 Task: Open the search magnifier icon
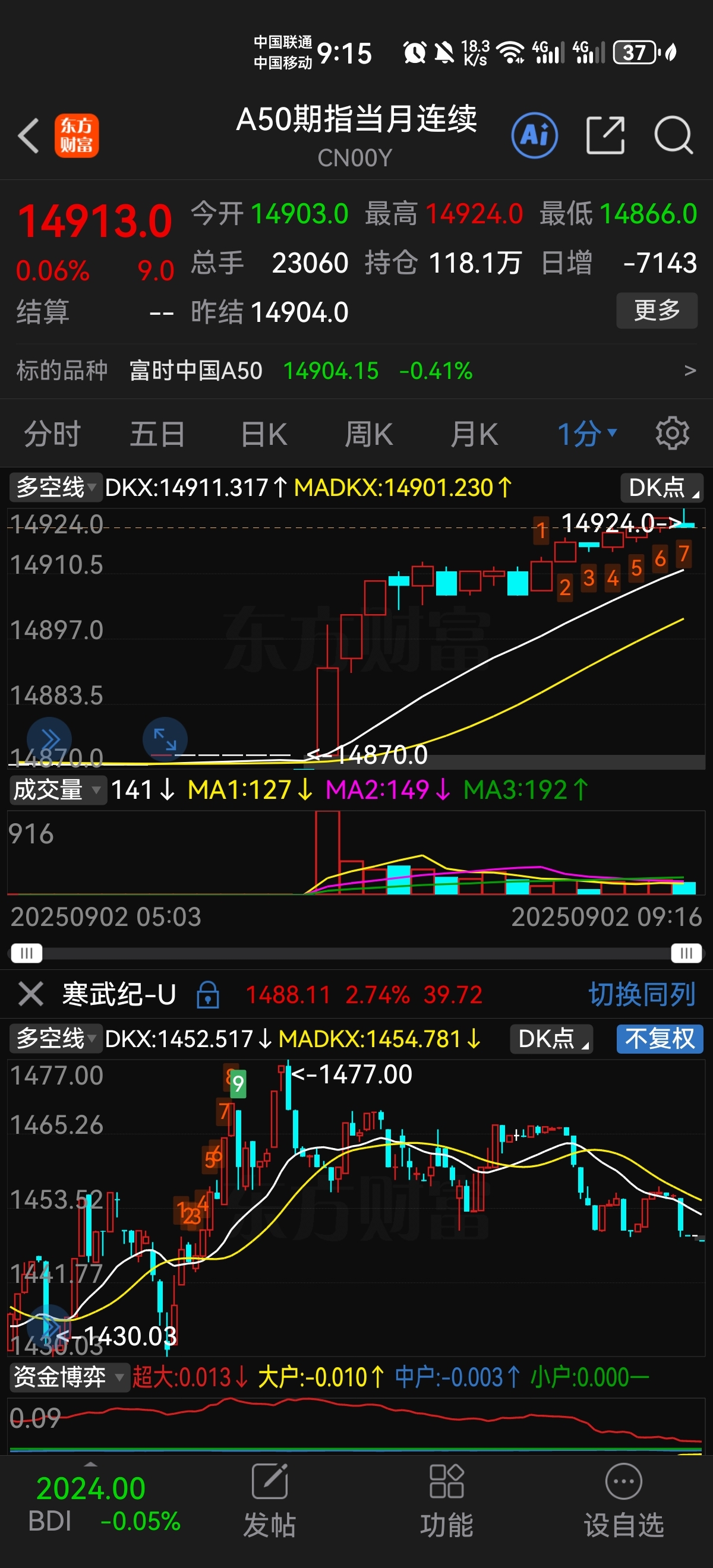(x=673, y=135)
